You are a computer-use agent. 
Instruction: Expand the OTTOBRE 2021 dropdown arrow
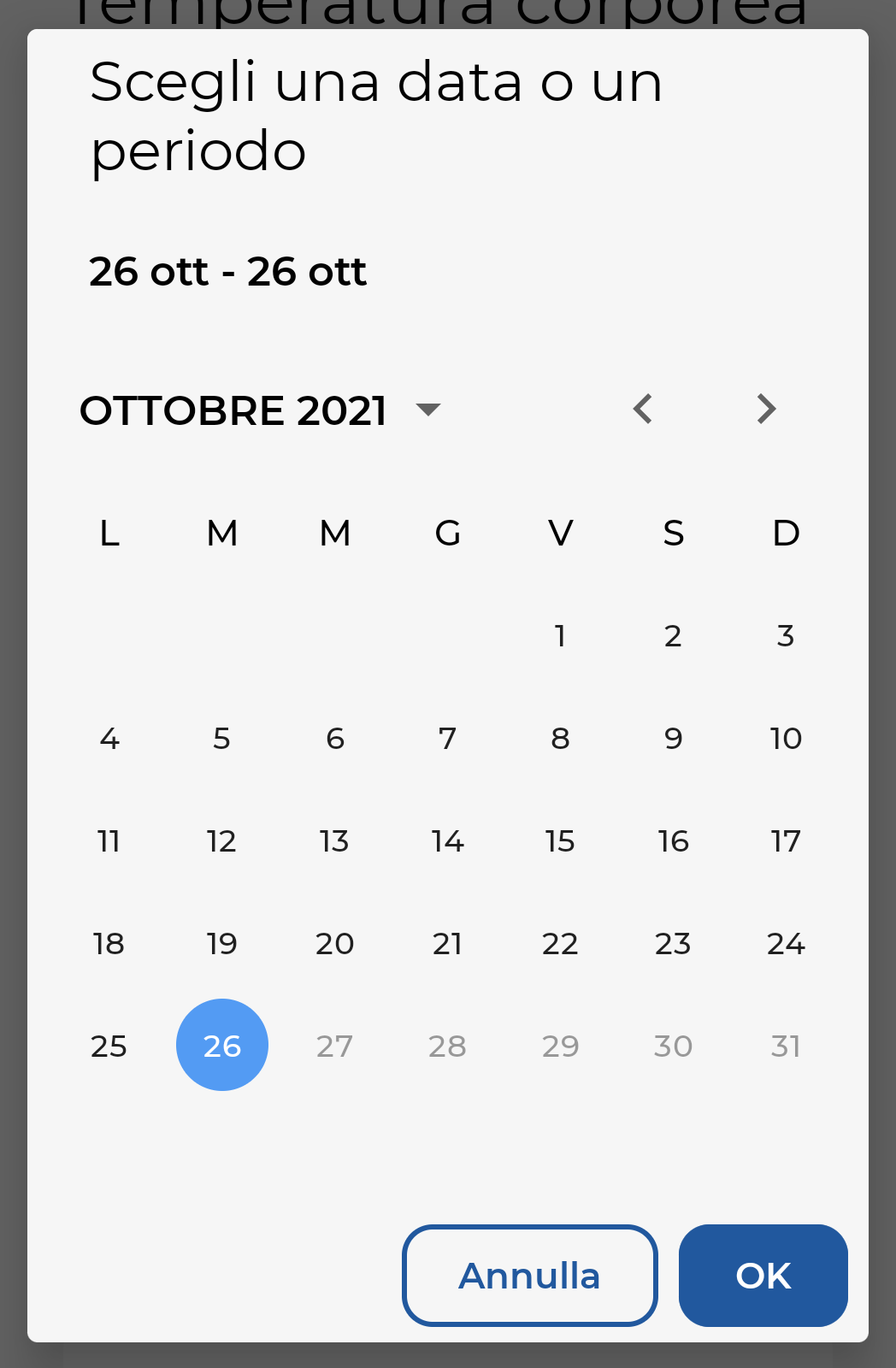[427, 410]
